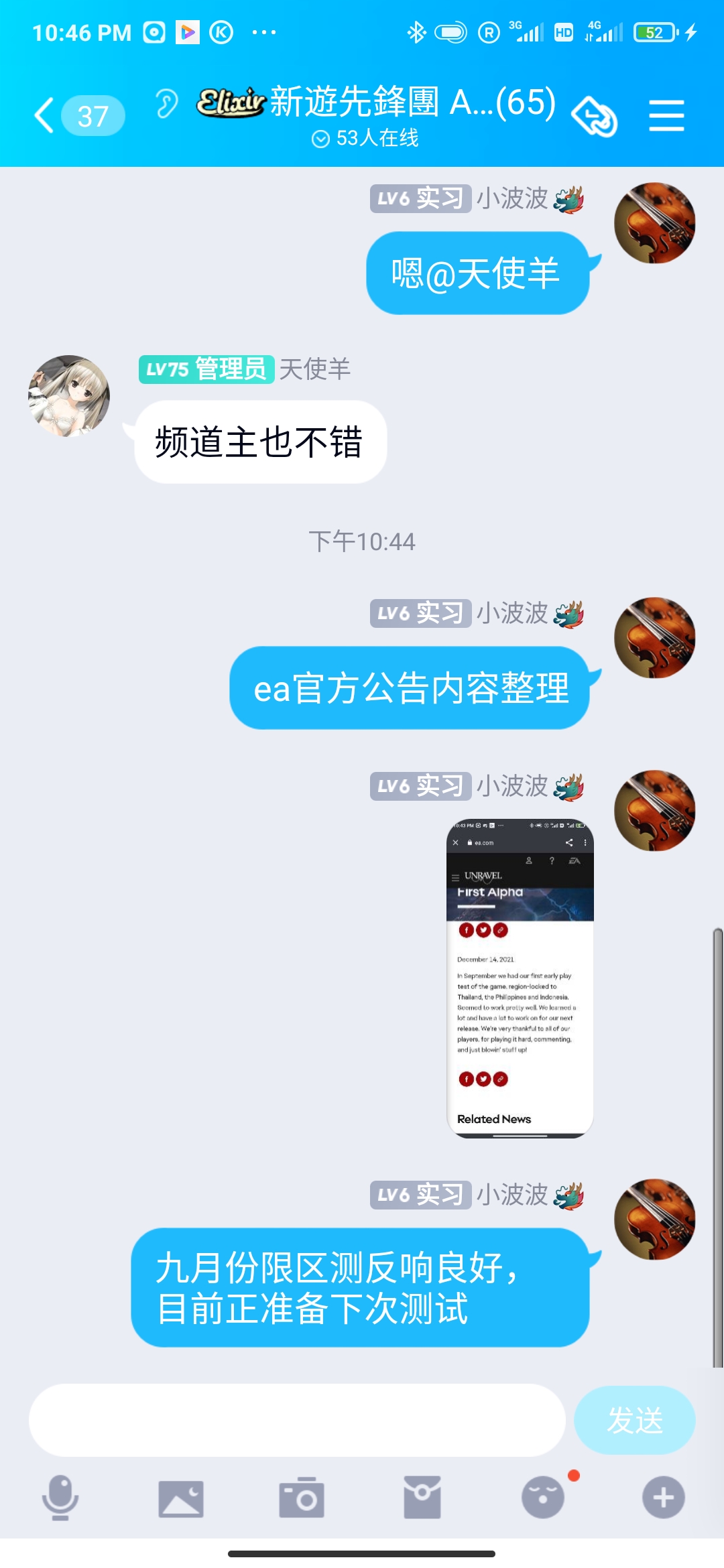This screenshot has height=1568, width=724.
Task: Tap the 发送 send button
Action: [634, 1419]
